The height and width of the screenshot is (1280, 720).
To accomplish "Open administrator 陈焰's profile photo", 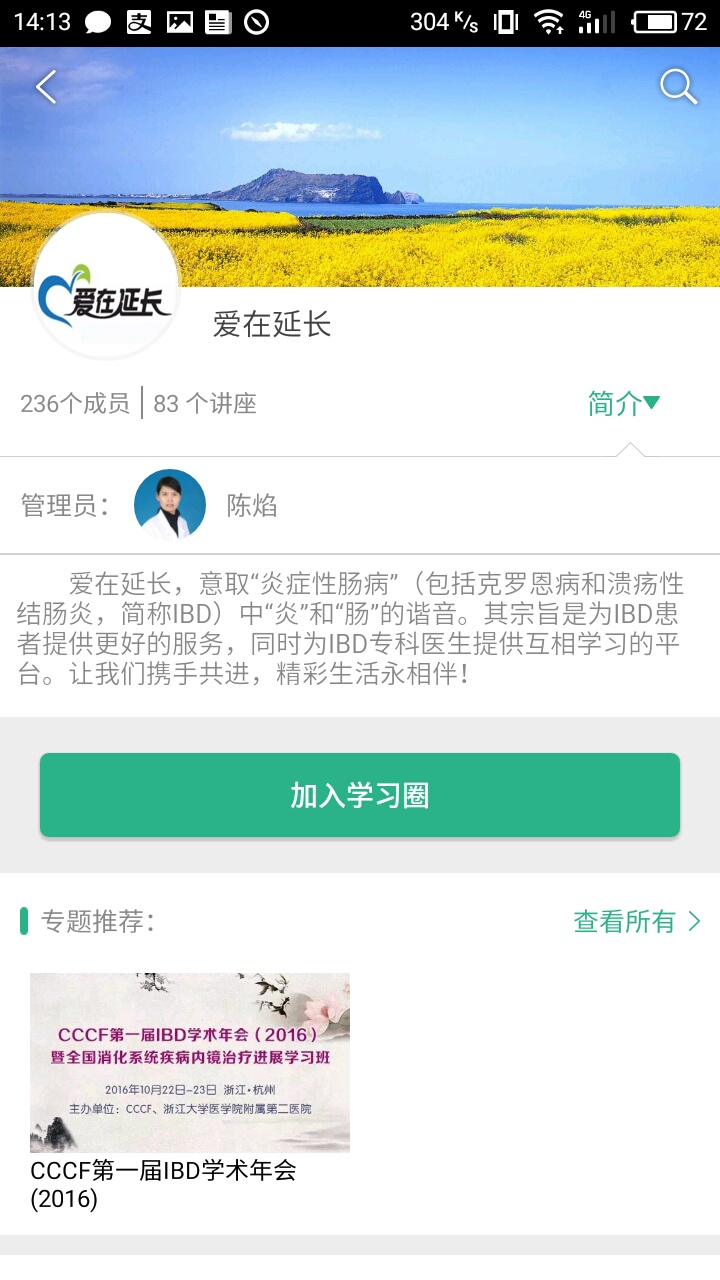I will [x=169, y=504].
